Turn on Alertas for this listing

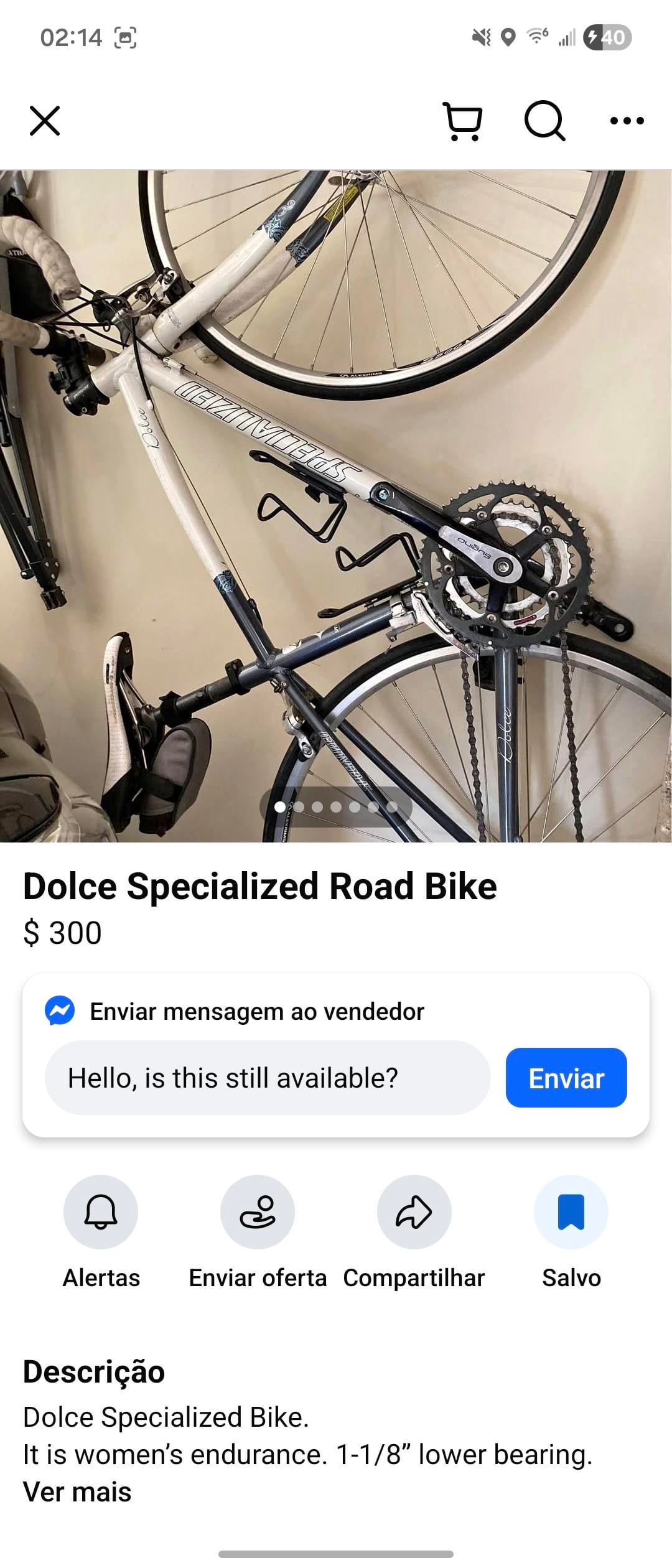pyautogui.click(x=101, y=1212)
